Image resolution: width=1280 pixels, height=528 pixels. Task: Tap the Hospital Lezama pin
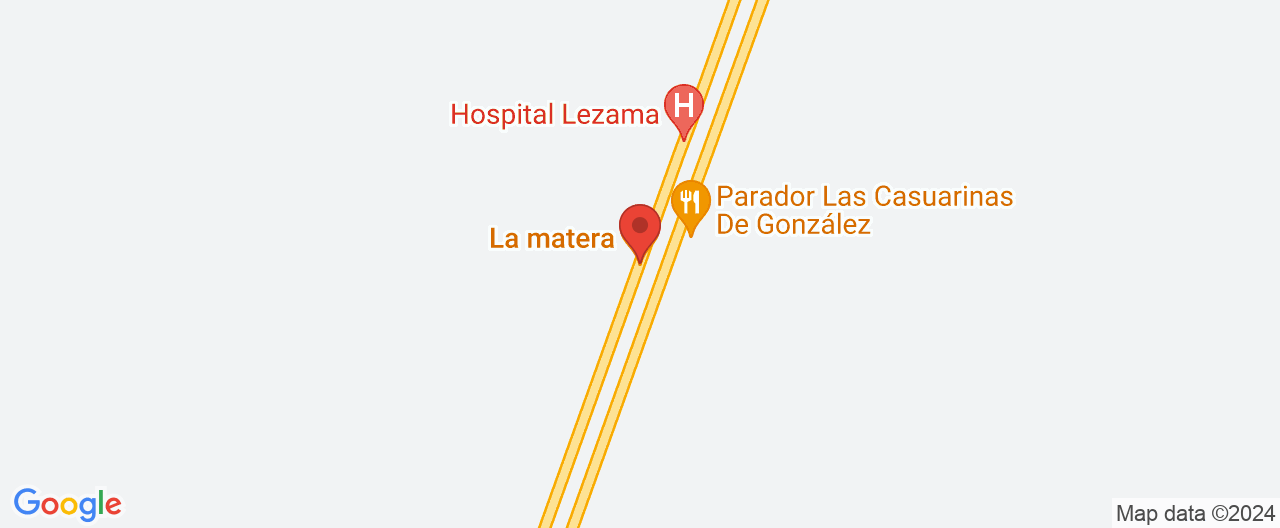(684, 106)
